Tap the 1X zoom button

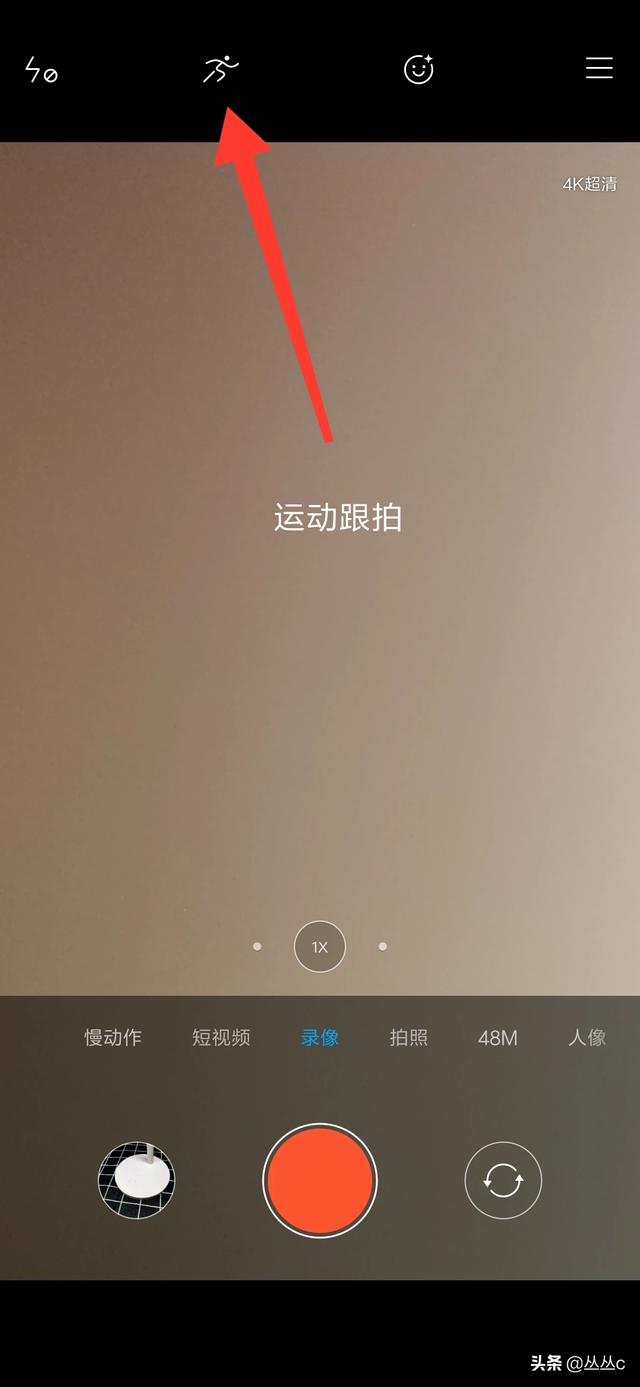coord(320,946)
